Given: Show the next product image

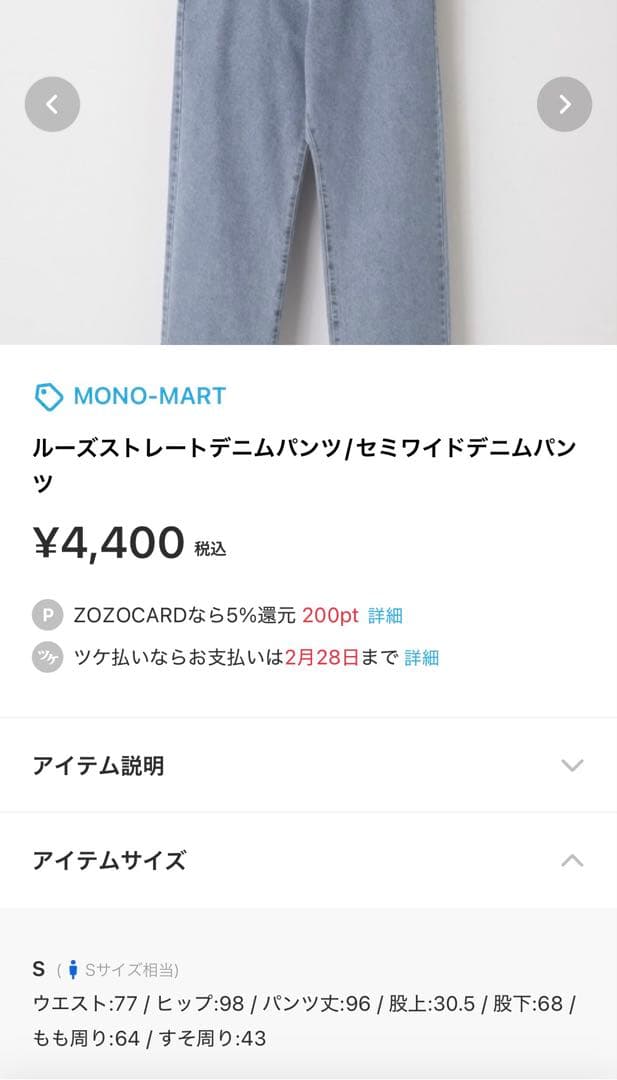Looking at the screenshot, I should pos(564,104).
